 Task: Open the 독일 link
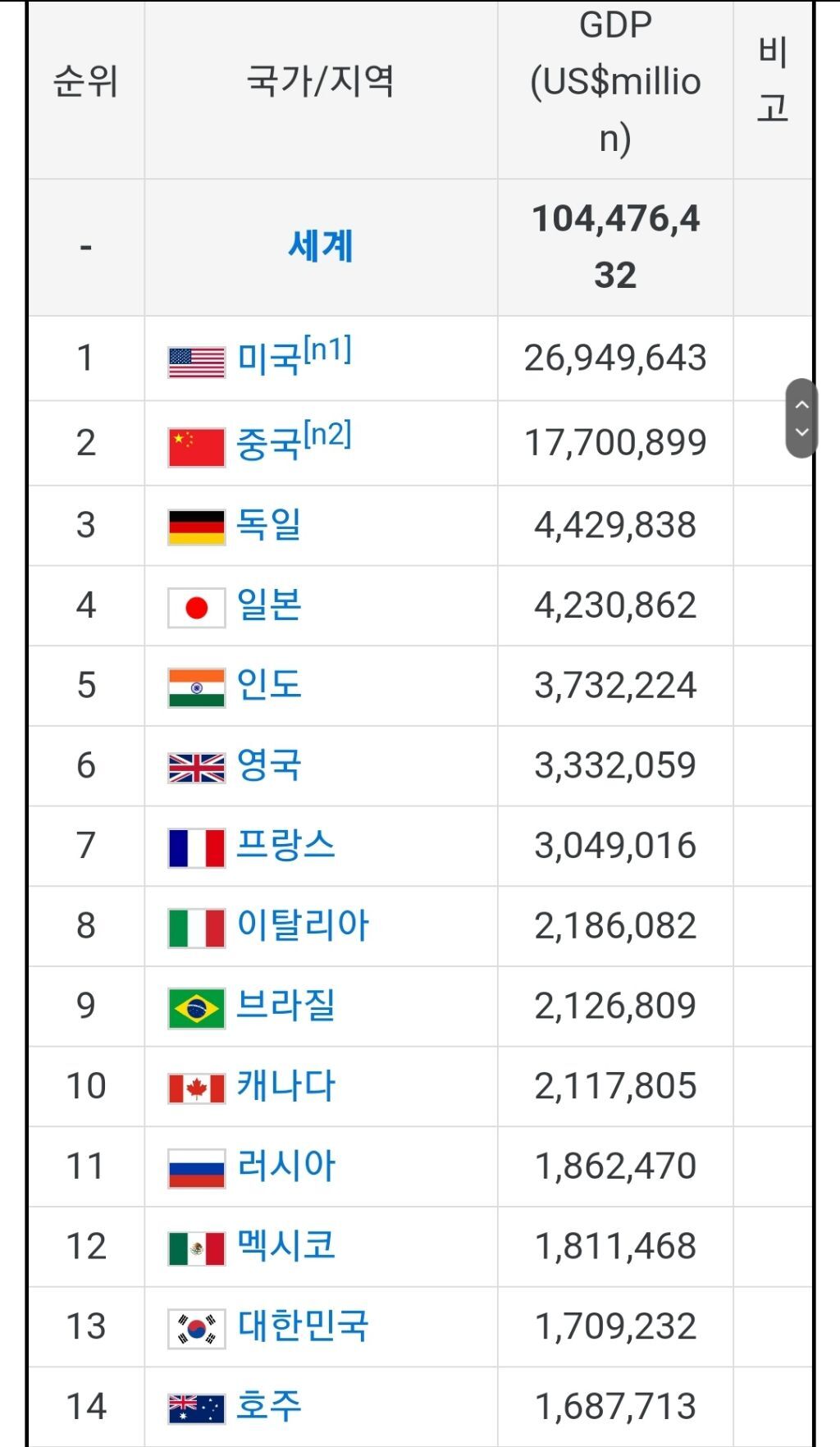click(x=269, y=525)
